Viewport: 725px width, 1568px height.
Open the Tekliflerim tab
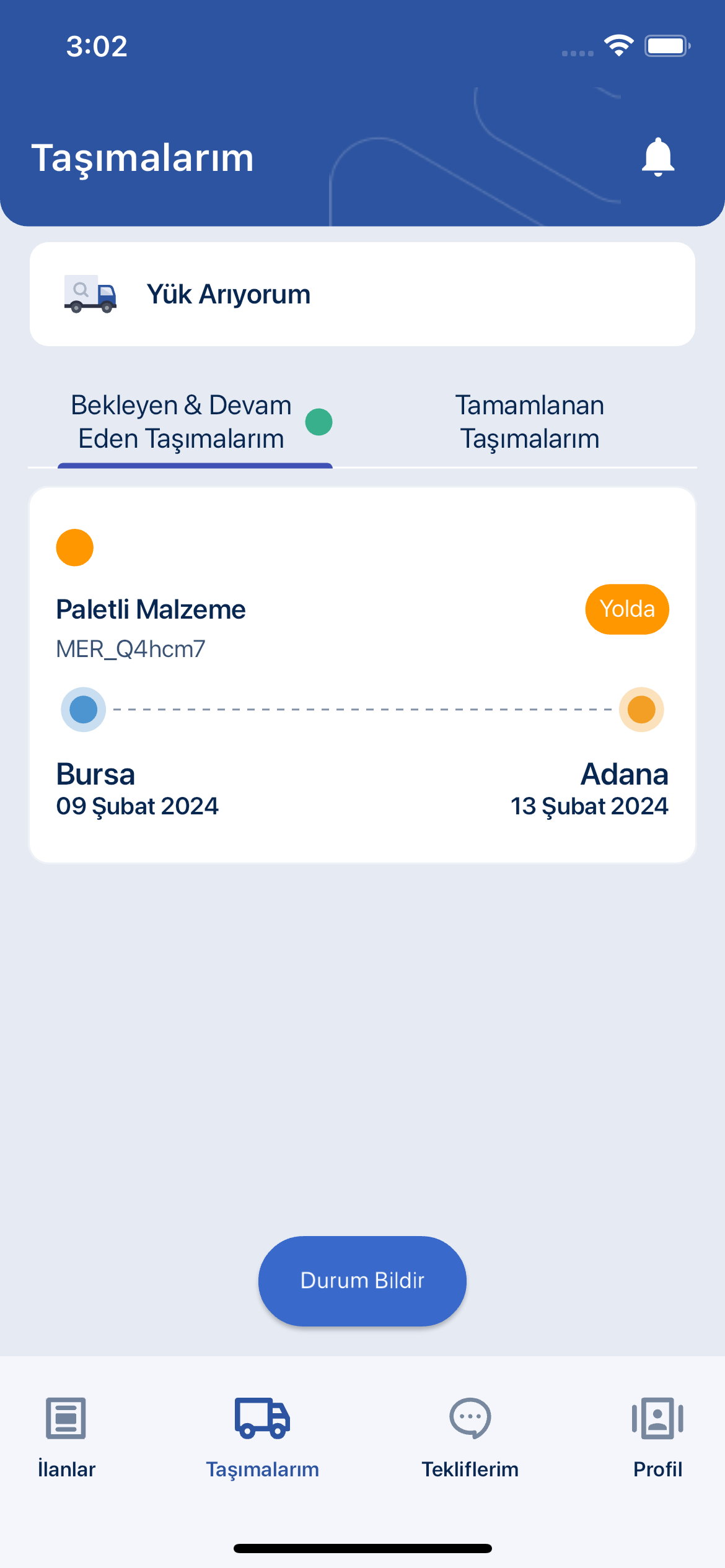(470, 1437)
